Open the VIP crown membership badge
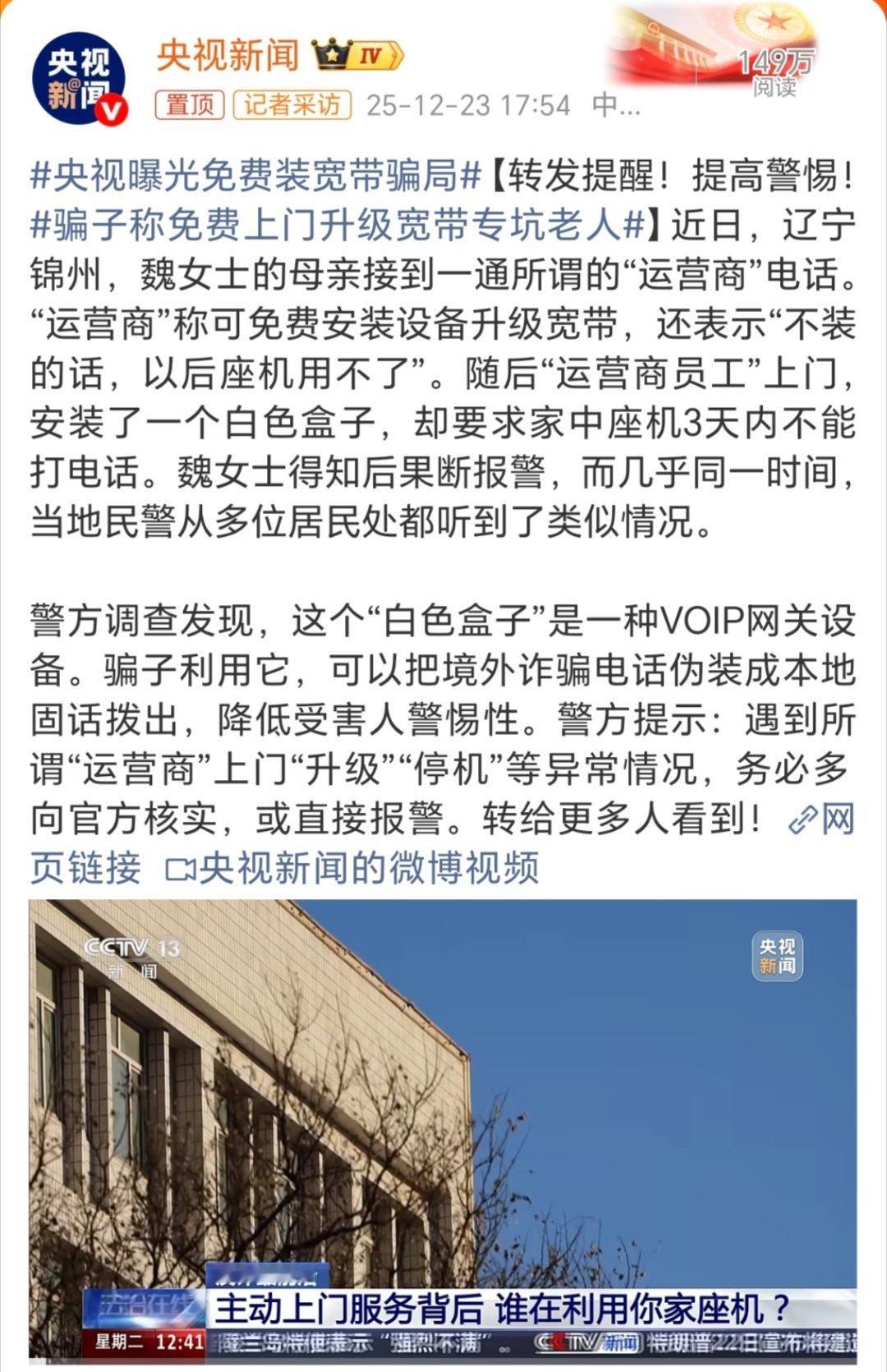The height and width of the screenshot is (1372, 887). click(334, 51)
